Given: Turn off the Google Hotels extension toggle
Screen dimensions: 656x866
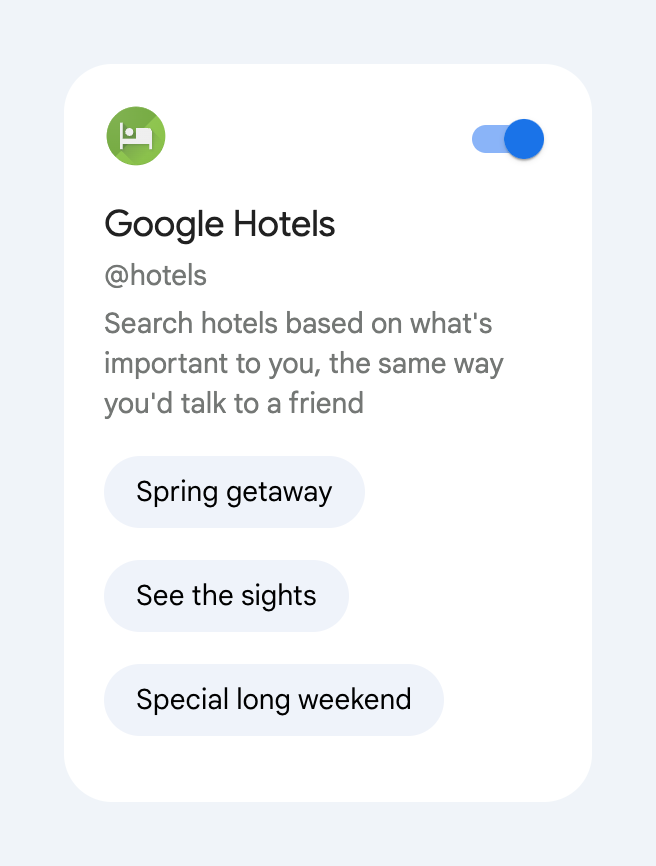Looking at the screenshot, I should point(508,139).
